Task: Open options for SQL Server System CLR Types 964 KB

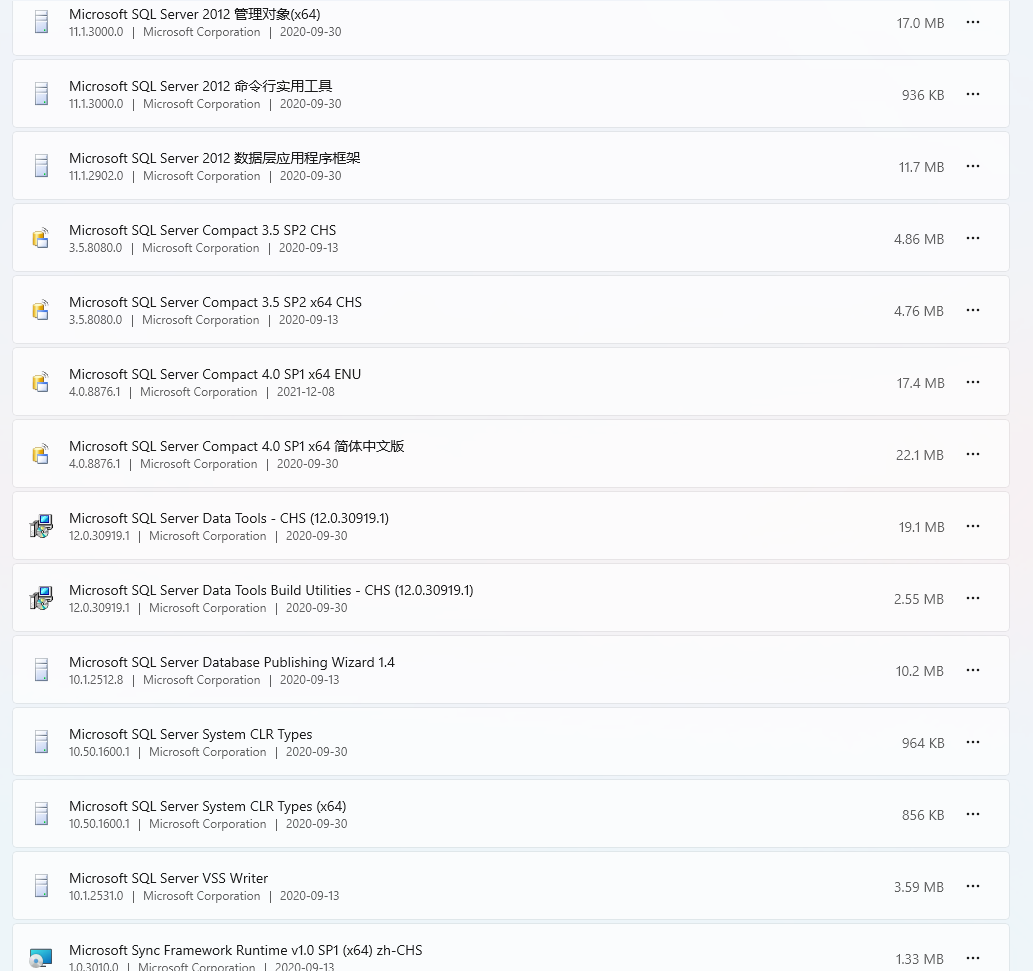Action: [x=972, y=742]
